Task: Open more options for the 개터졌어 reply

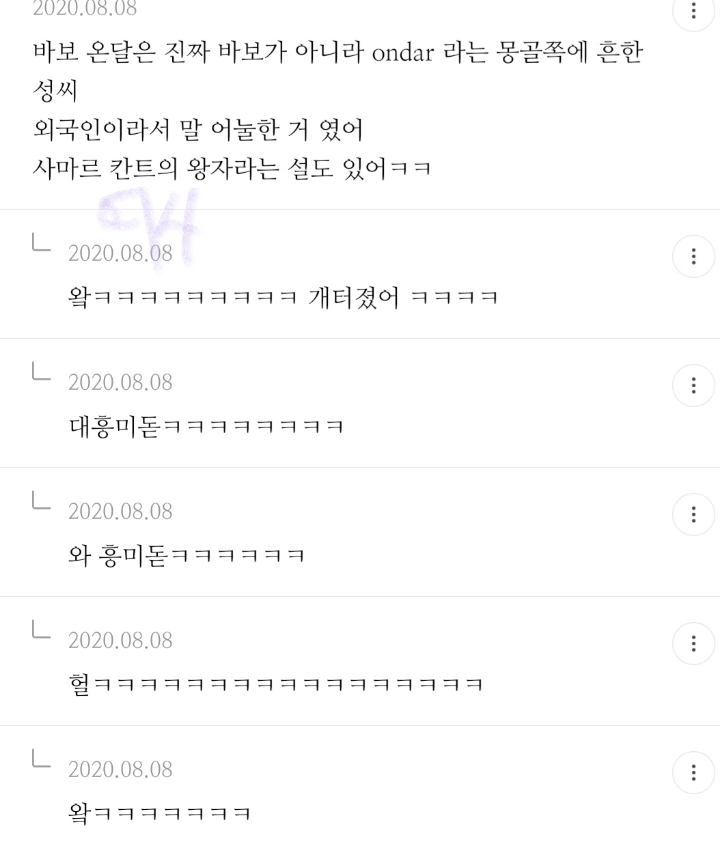Action: [x=694, y=256]
